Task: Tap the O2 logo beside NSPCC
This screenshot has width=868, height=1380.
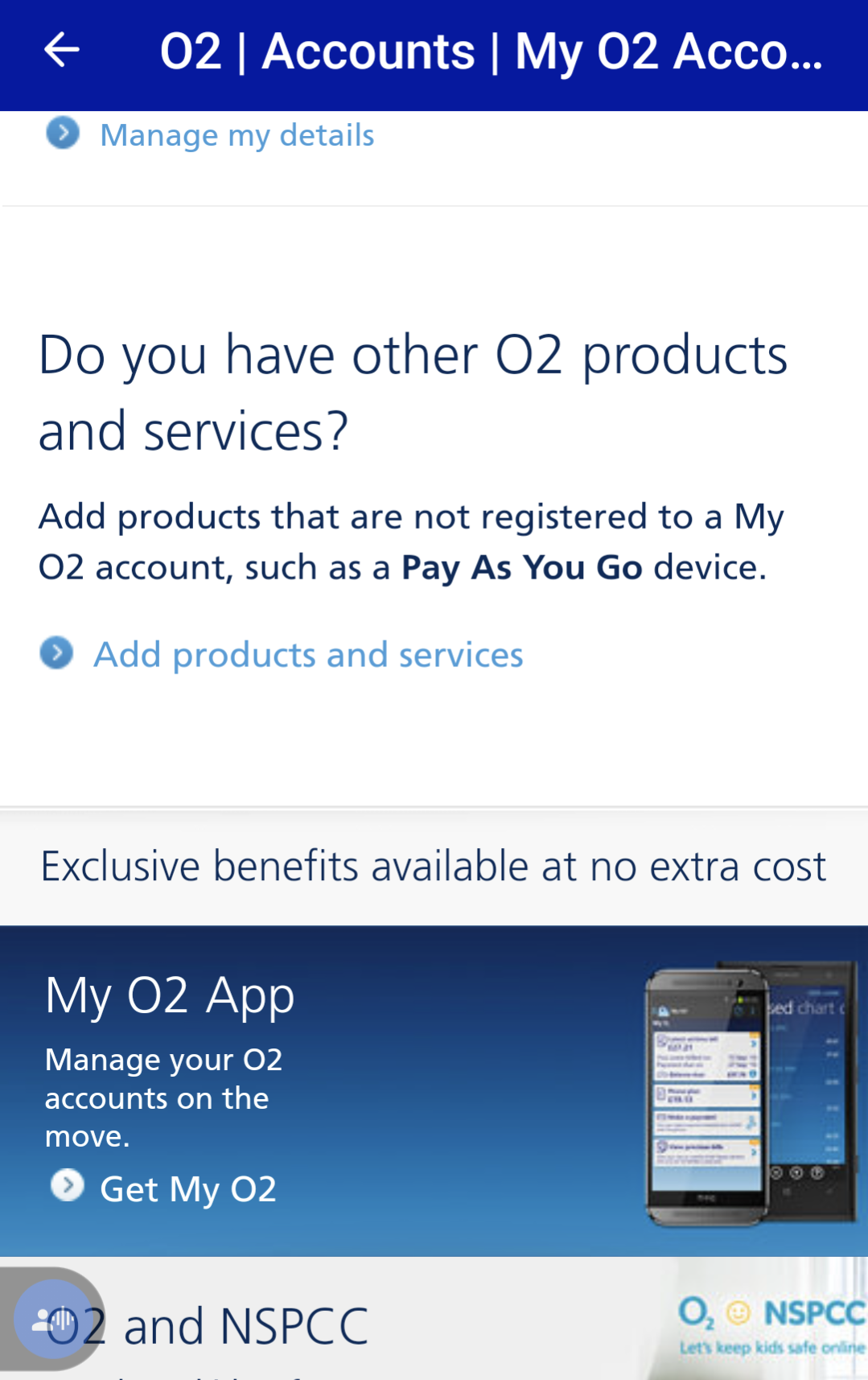Action: click(x=699, y=1312)
